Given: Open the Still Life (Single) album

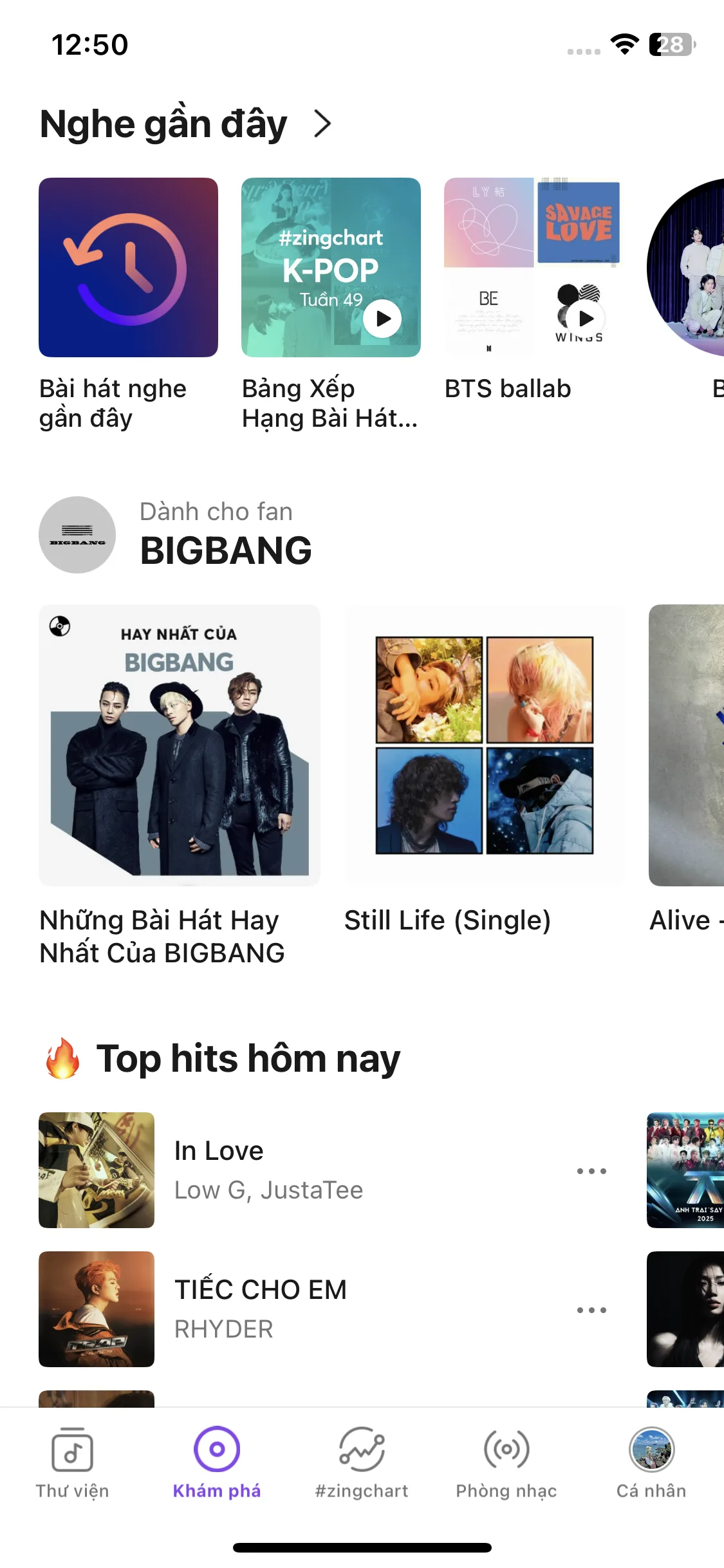Looking at the screenshot, I should (x=484, y=745).
